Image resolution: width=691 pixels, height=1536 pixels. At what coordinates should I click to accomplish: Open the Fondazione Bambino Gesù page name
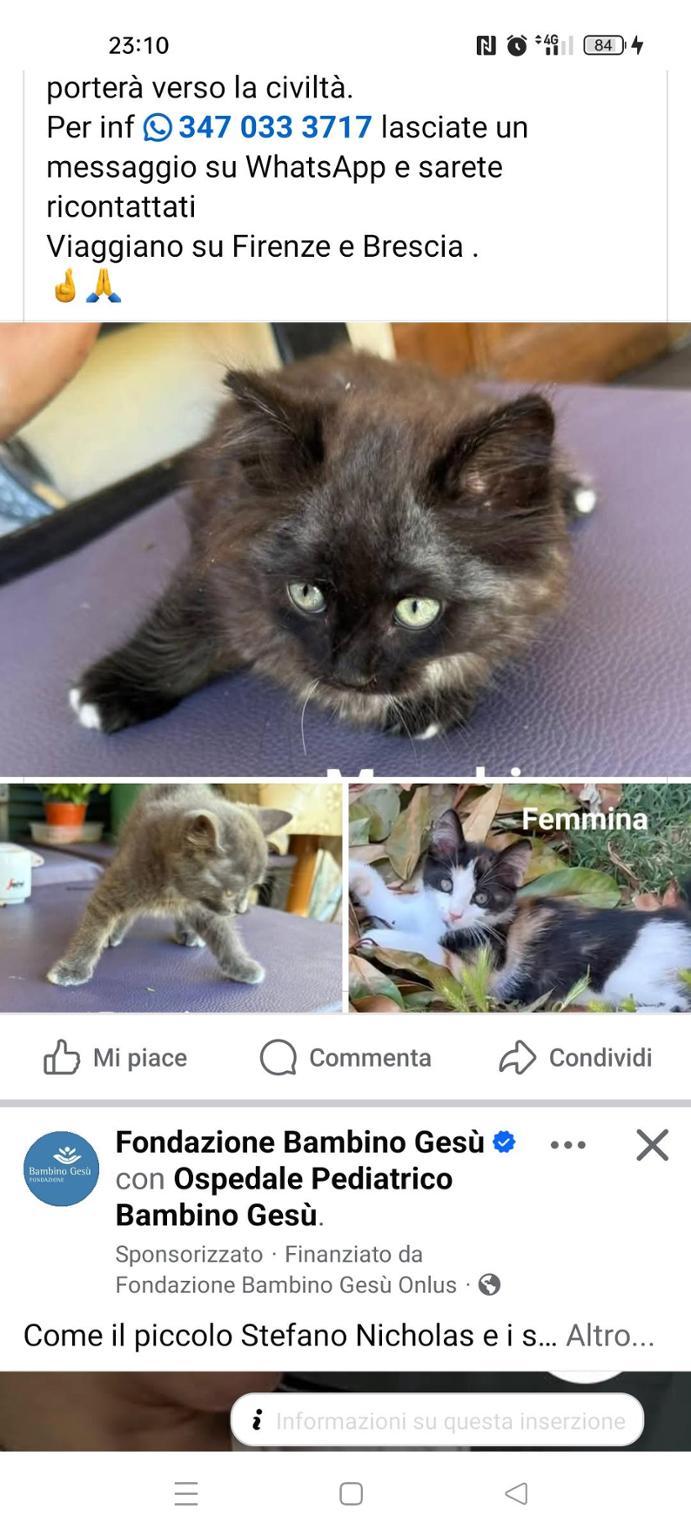click(300, 1142)
